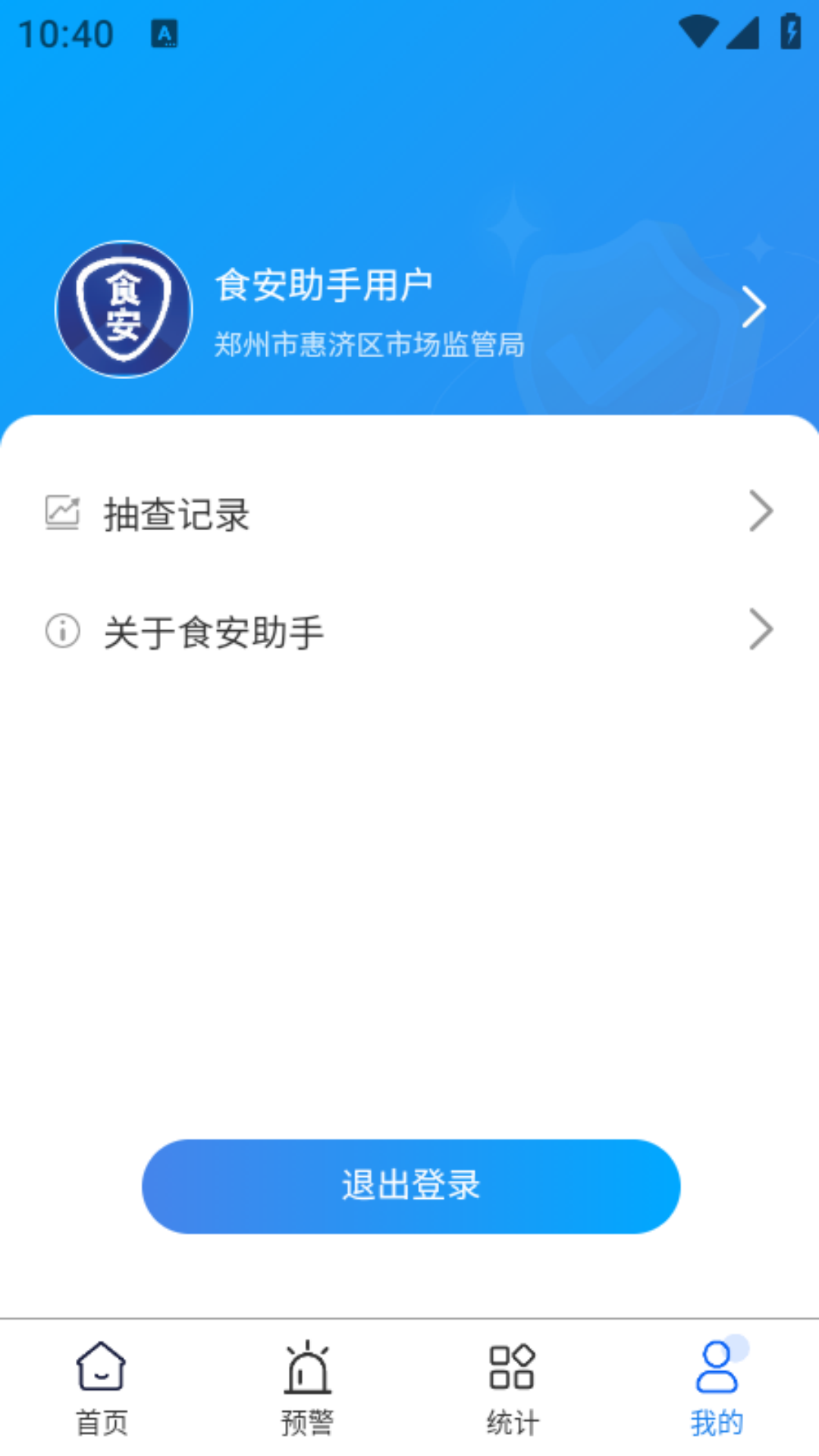Expand the user profile via right chevron
This screenshot has width=819, height=1456.
pyautogui.click(x=753, y=306)
